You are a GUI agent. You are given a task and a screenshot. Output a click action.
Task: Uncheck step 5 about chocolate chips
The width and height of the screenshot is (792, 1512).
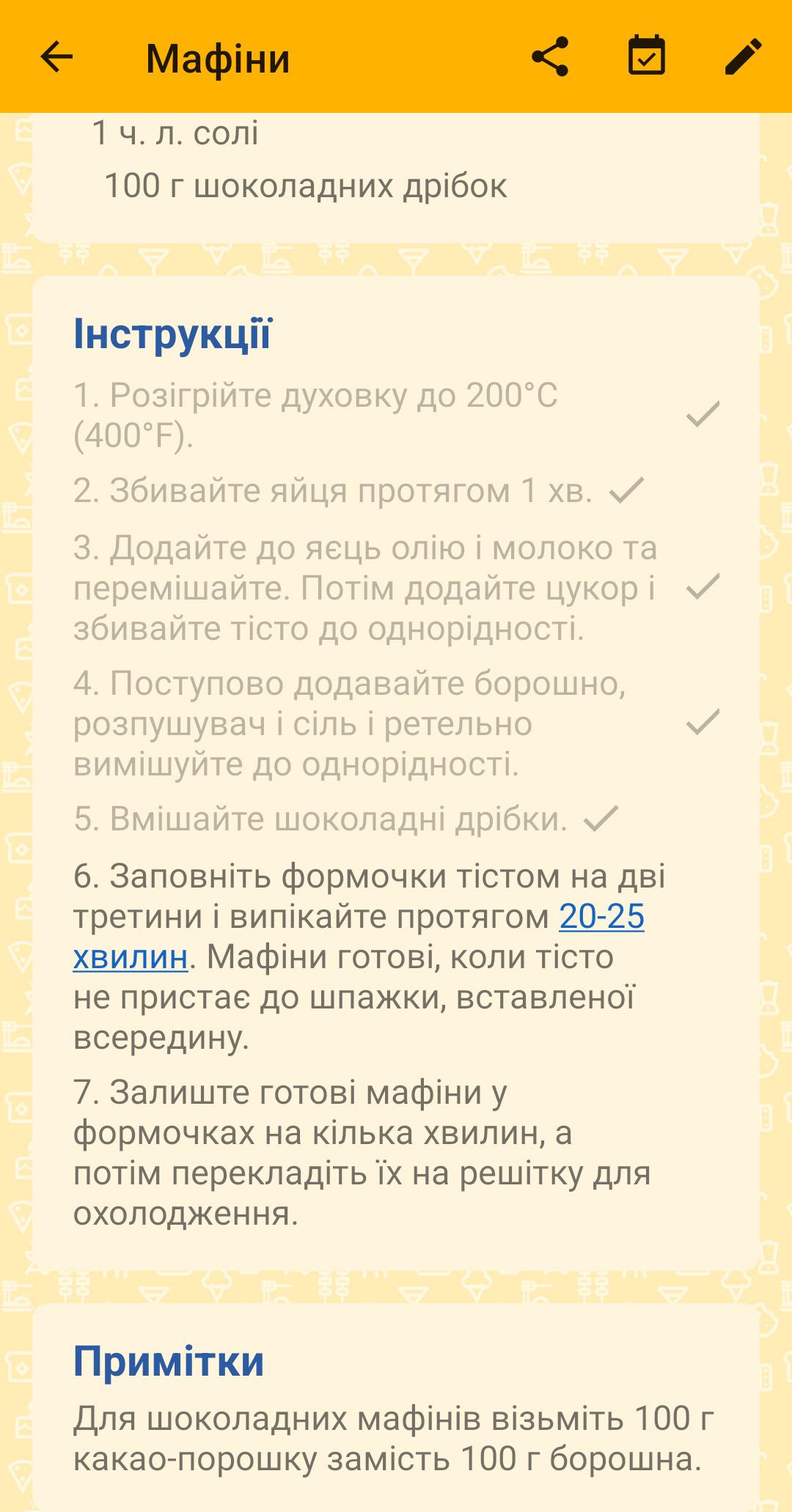(x=601, y=819)
